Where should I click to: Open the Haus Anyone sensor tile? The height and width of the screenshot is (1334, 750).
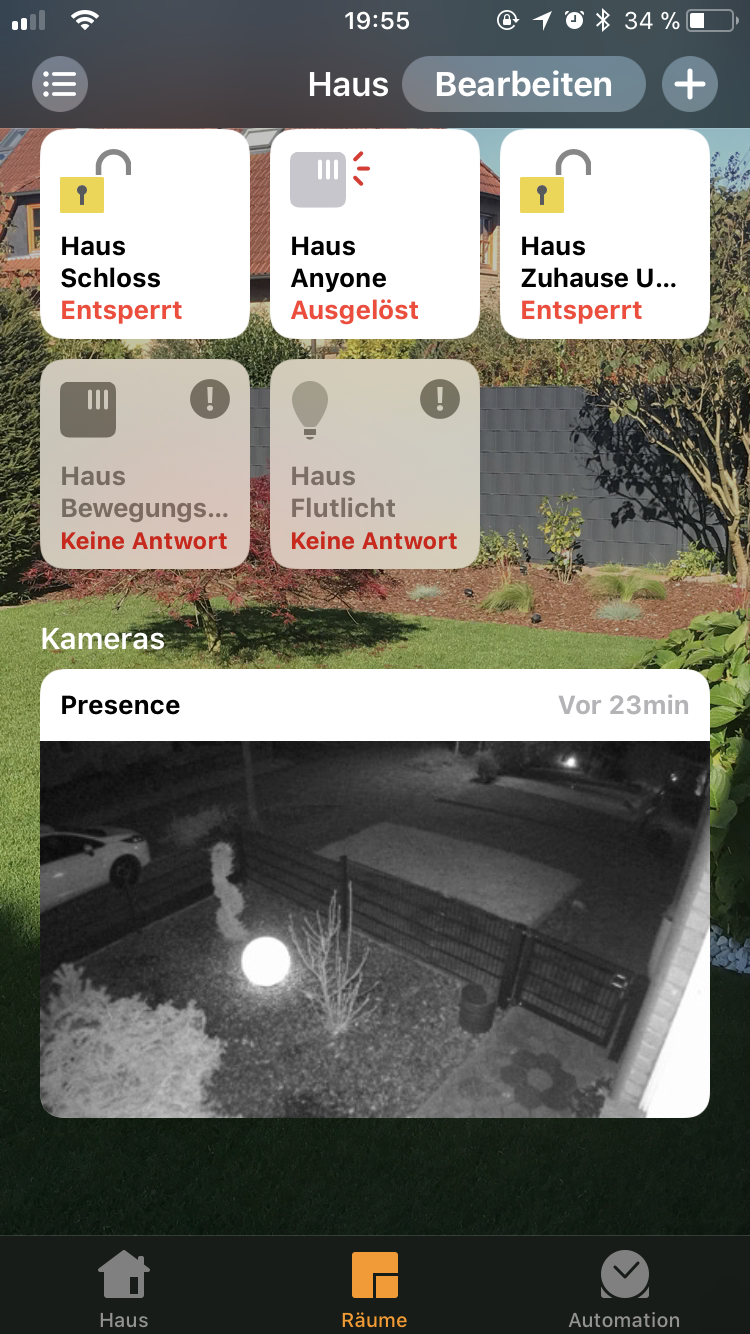tap(375, 234)
